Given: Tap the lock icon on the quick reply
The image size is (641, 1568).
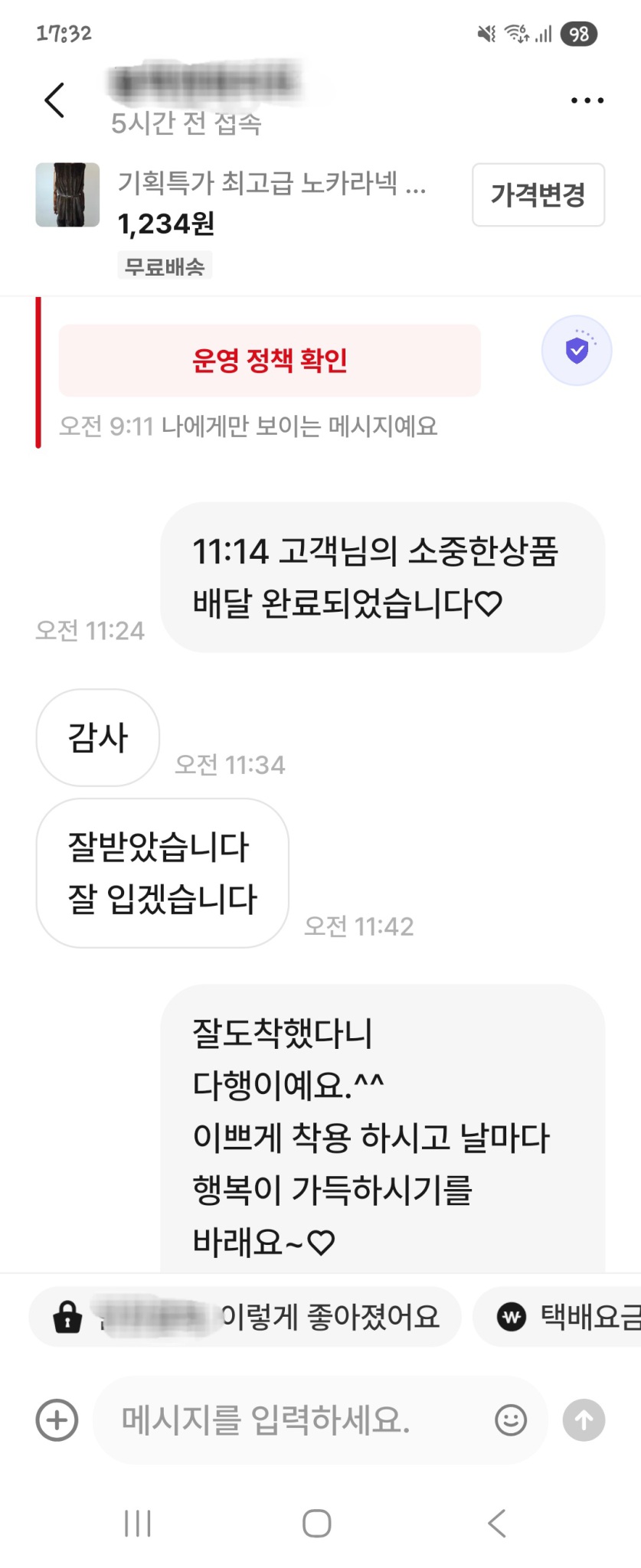Looking at the screenshot, I should [67, 1316].
